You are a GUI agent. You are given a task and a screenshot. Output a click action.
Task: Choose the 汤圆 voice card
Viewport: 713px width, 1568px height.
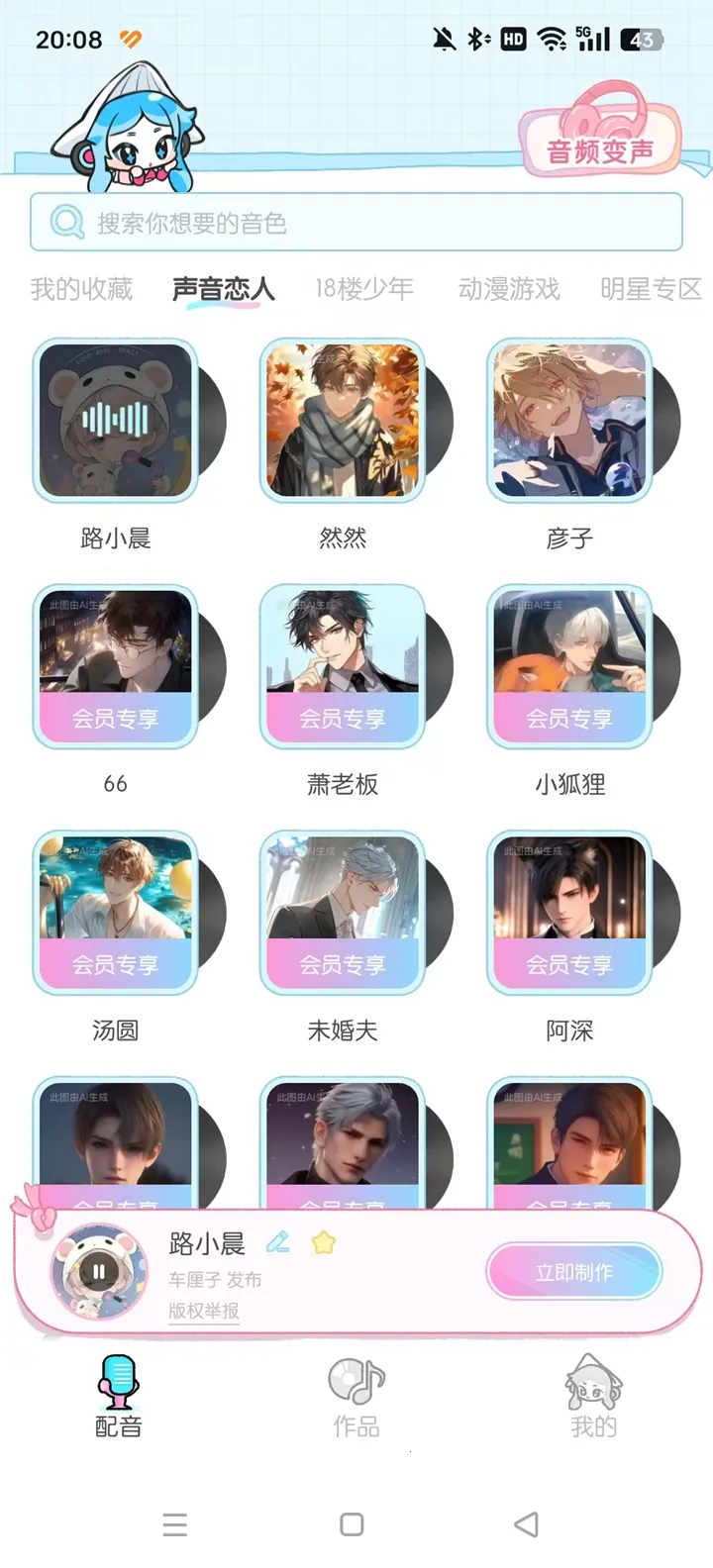click(116, 913)
